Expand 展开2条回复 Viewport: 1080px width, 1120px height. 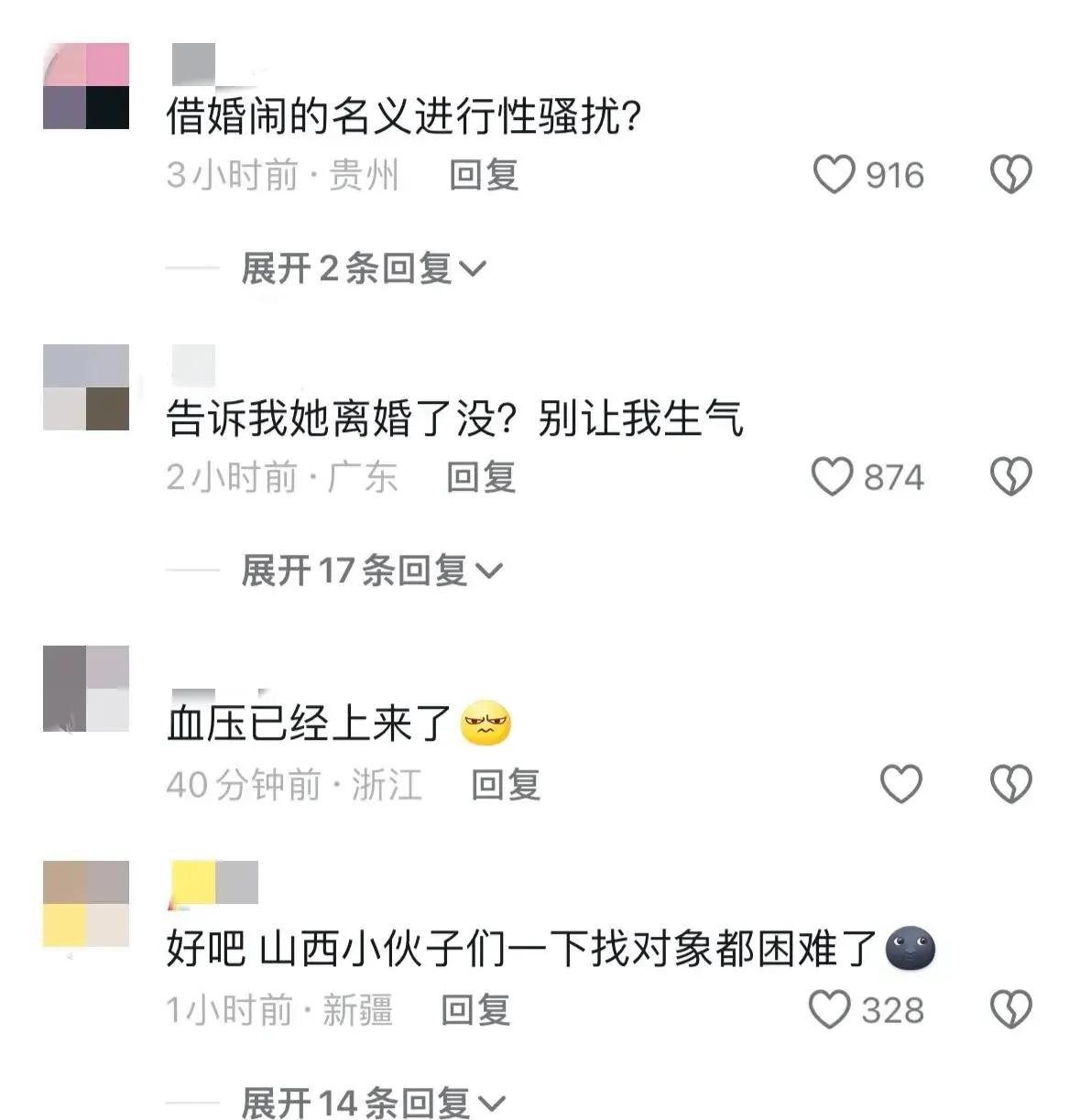point(363,269)
